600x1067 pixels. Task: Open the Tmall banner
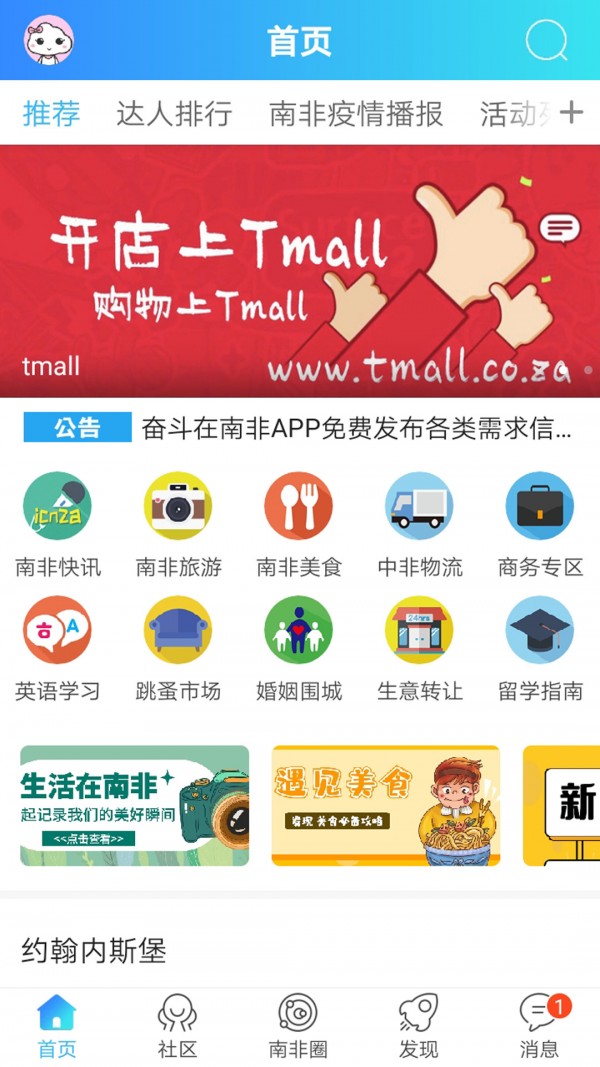[x=300, y=271]
